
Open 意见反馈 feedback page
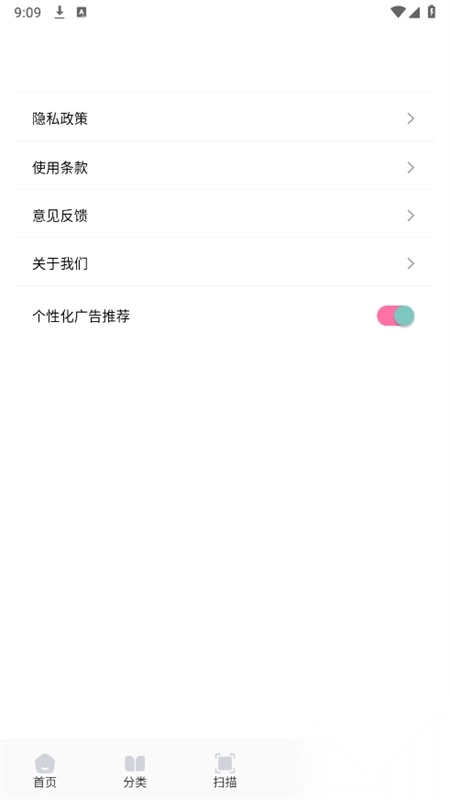pos(225,214)
